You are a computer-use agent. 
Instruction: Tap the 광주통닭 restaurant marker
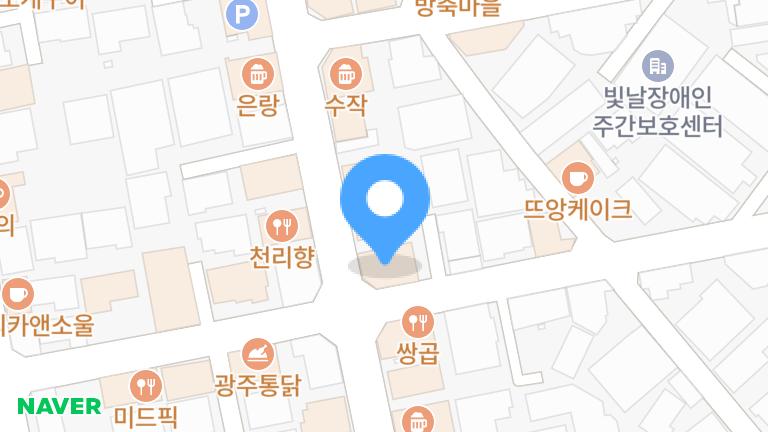(x=258, y=352)
